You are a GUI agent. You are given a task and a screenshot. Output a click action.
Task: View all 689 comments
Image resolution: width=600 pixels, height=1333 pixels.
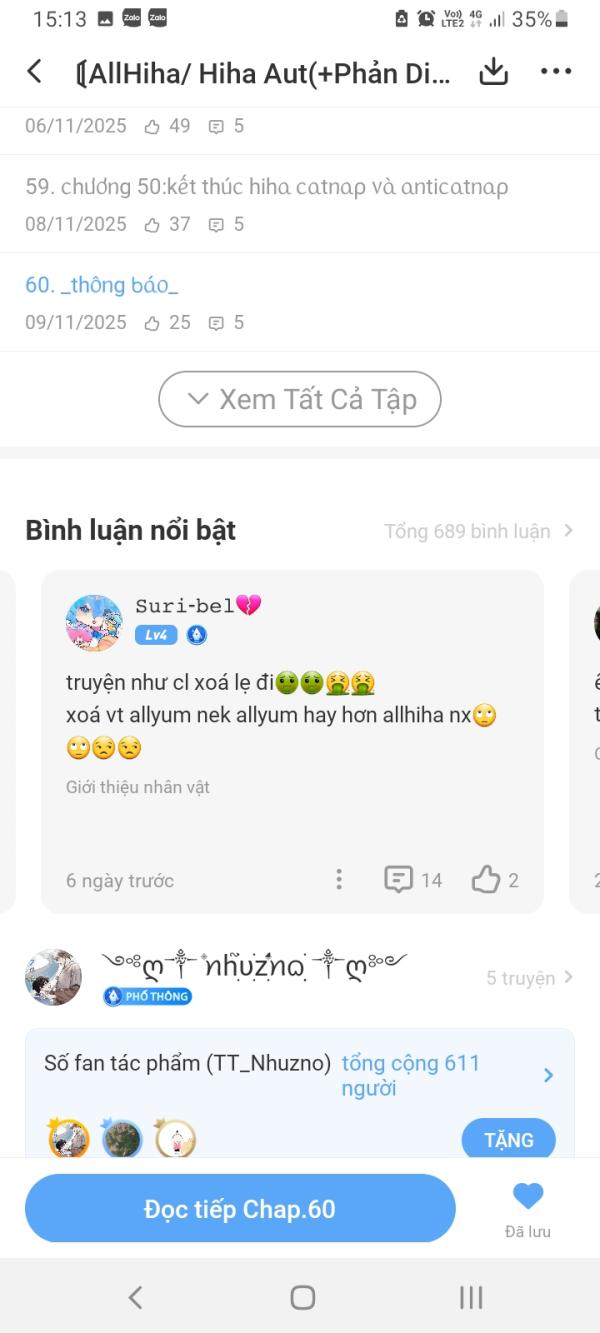(478, 531)
